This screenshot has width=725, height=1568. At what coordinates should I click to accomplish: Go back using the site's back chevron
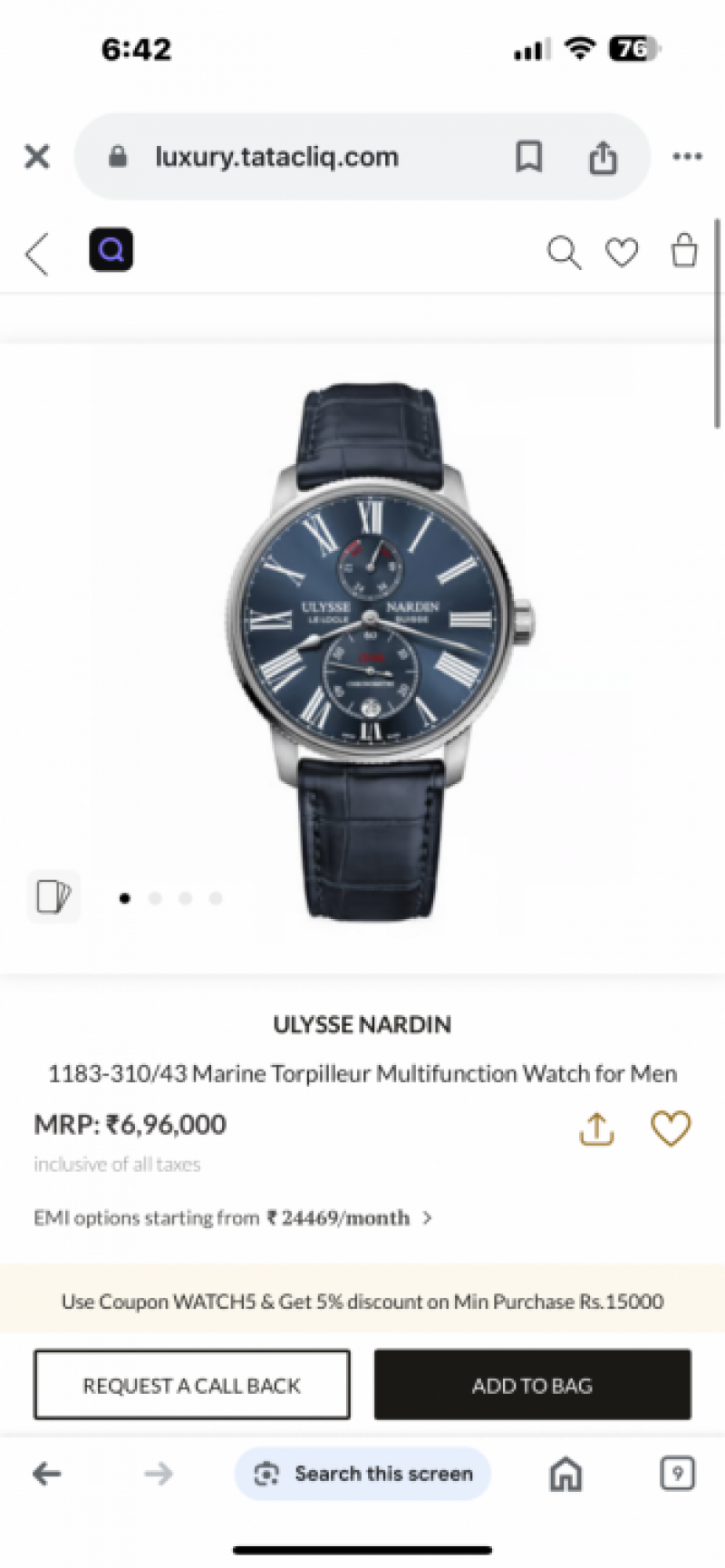37,253
